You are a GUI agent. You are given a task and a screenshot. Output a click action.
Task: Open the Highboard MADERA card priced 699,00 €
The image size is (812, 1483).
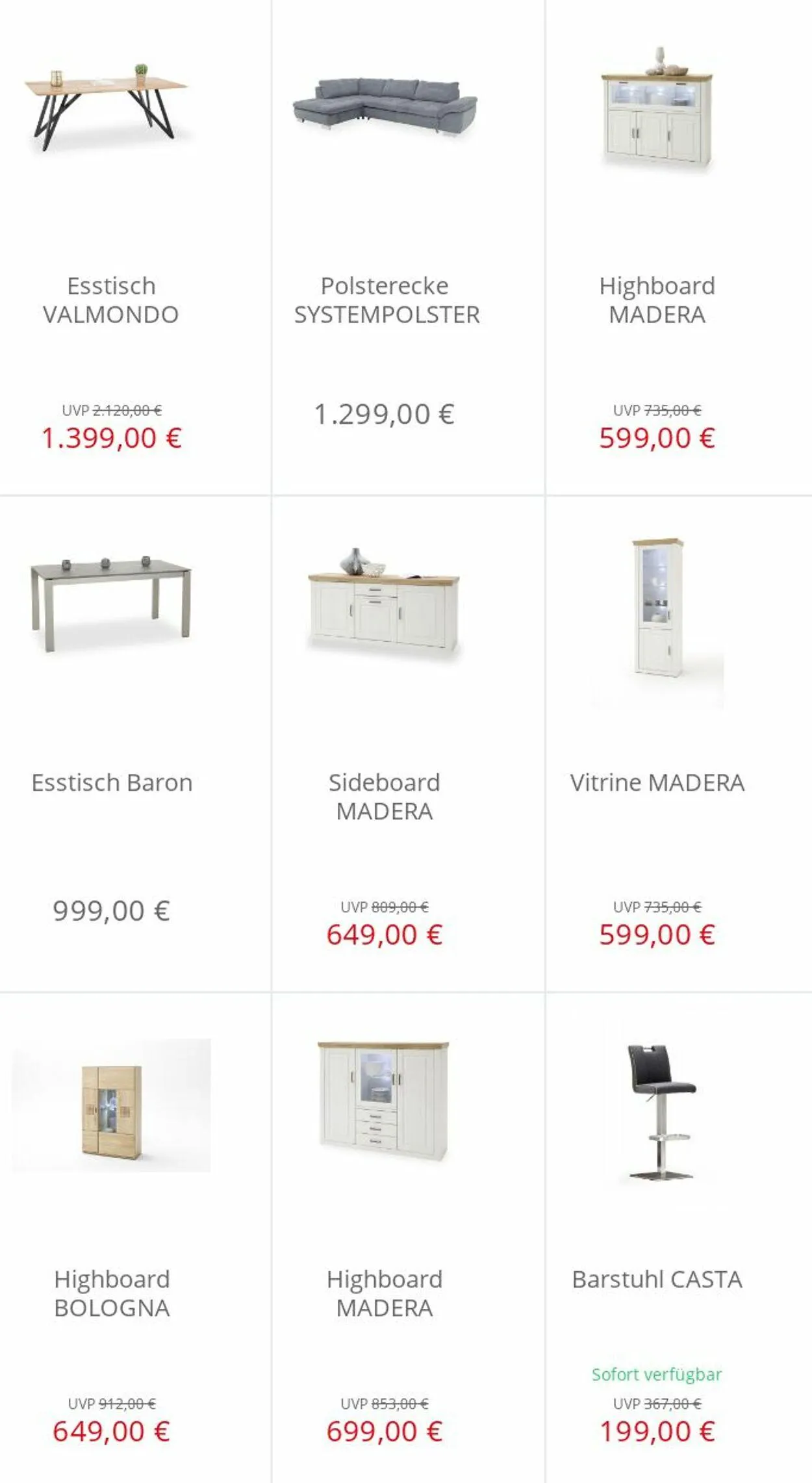click(408, 1238)
